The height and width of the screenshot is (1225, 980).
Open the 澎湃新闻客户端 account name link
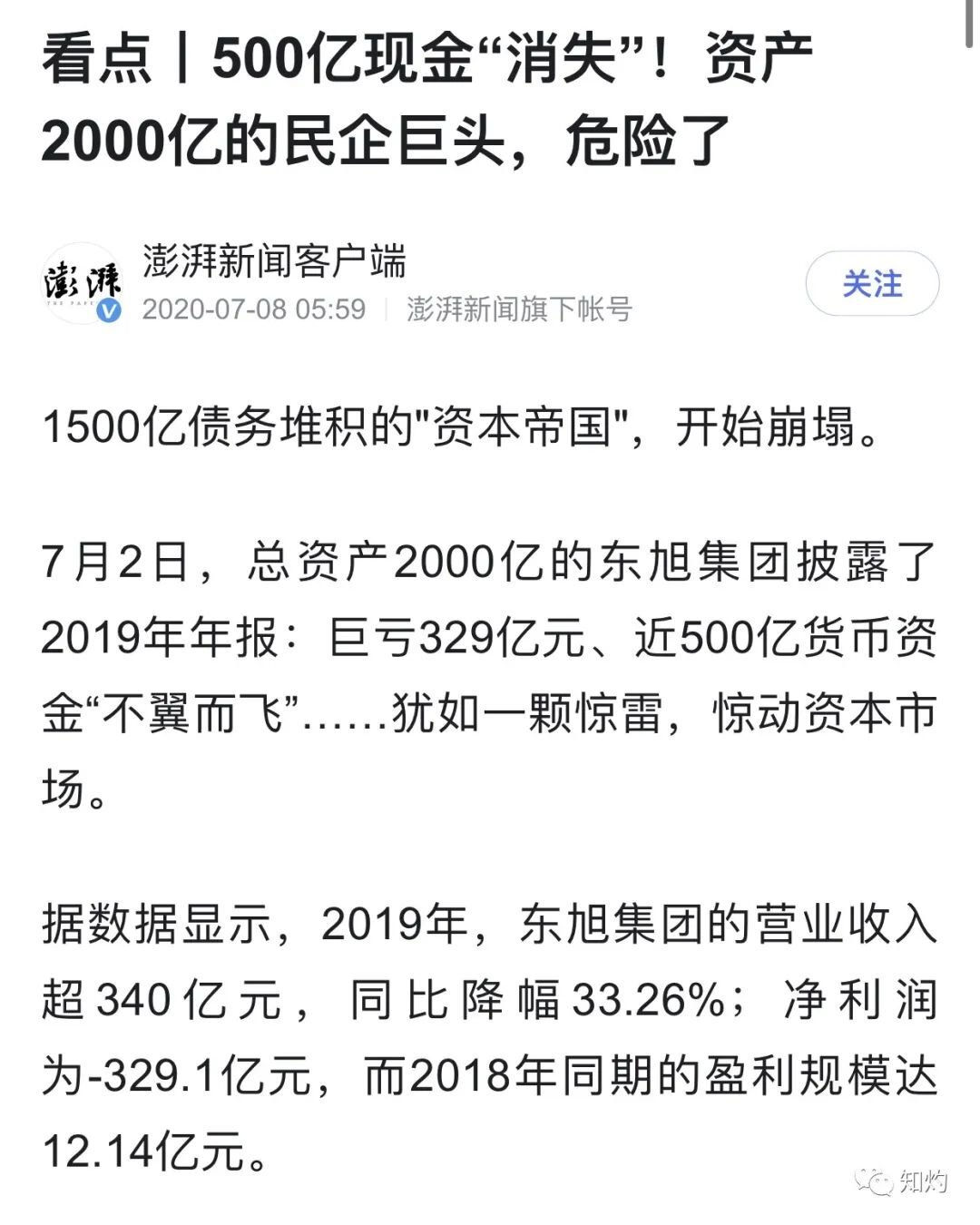[274, 262]
